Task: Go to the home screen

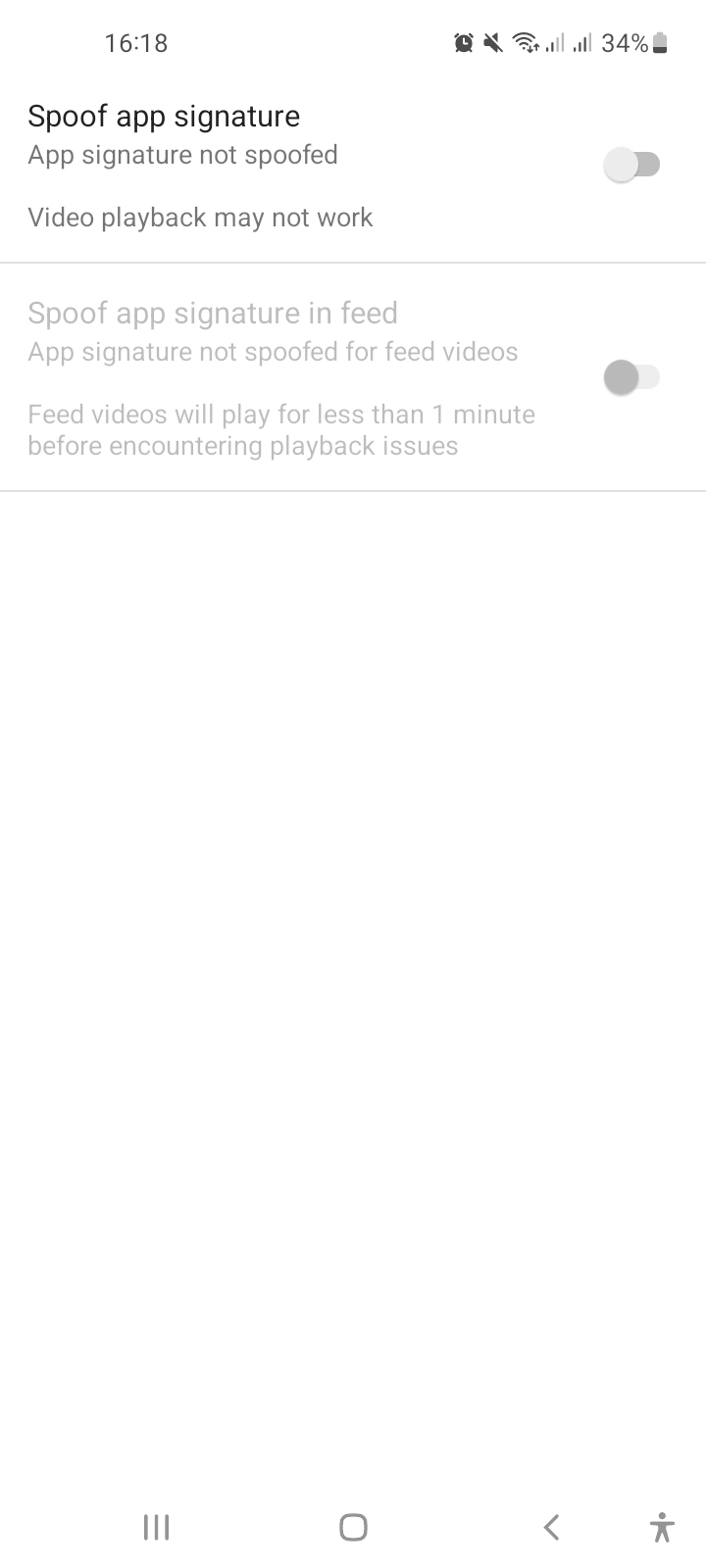Action: coord(353,1527)
